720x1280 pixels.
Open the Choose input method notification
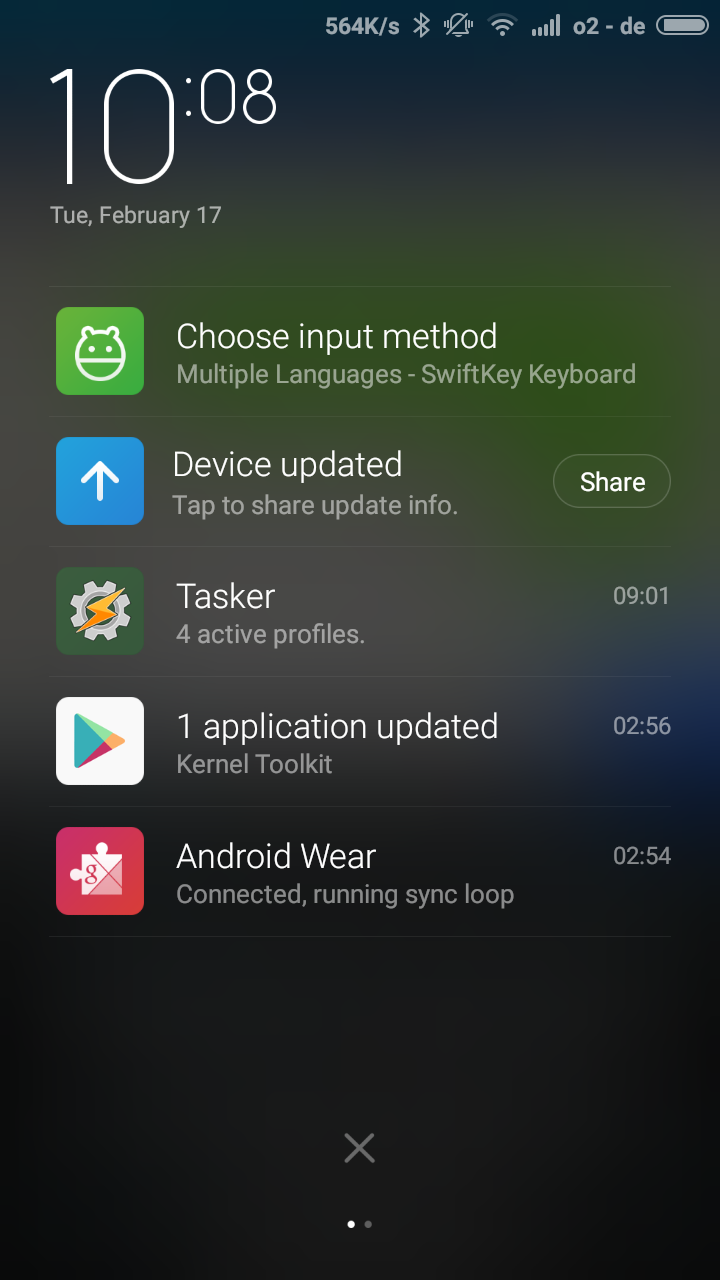[360, 352]
